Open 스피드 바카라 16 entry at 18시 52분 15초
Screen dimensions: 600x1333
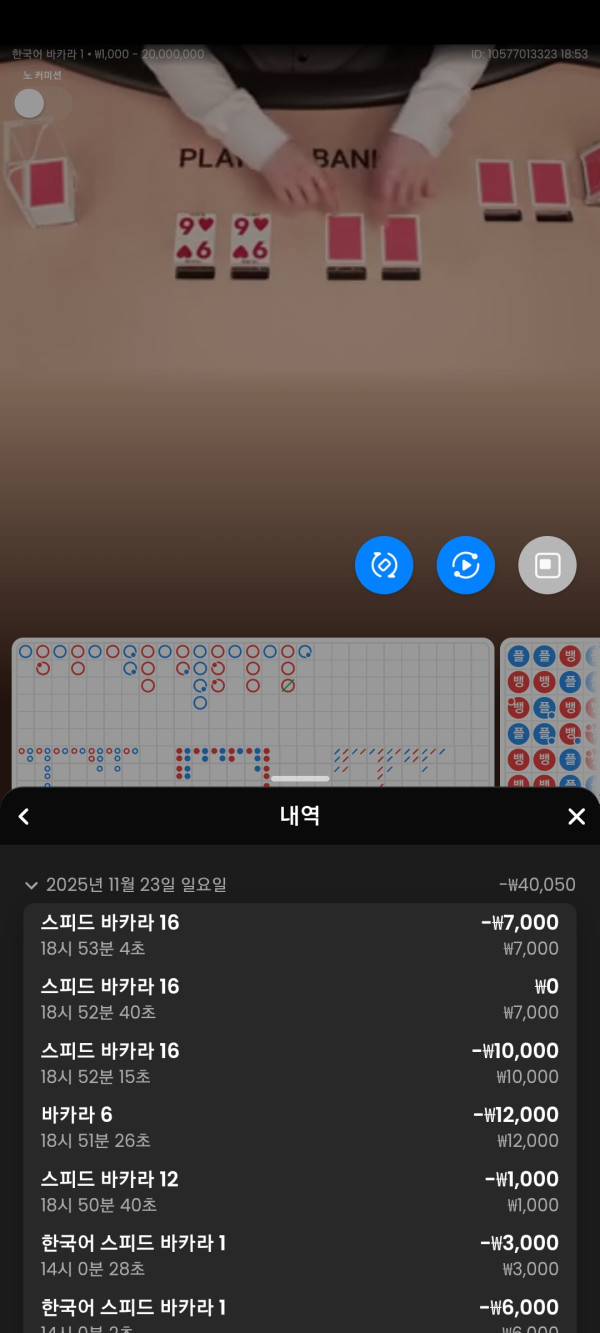point(300,1063)
